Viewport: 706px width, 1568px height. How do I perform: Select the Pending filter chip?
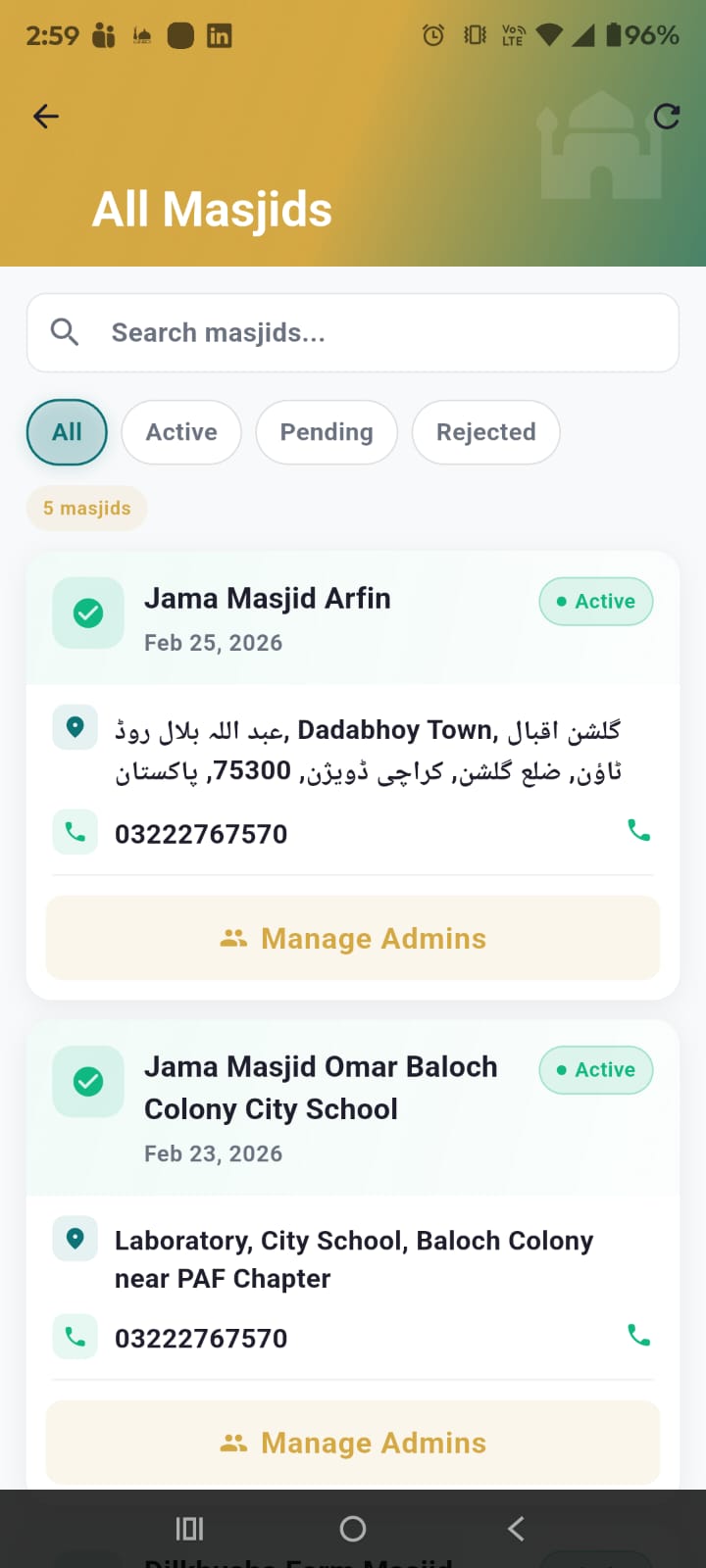(x=326, y=432)
